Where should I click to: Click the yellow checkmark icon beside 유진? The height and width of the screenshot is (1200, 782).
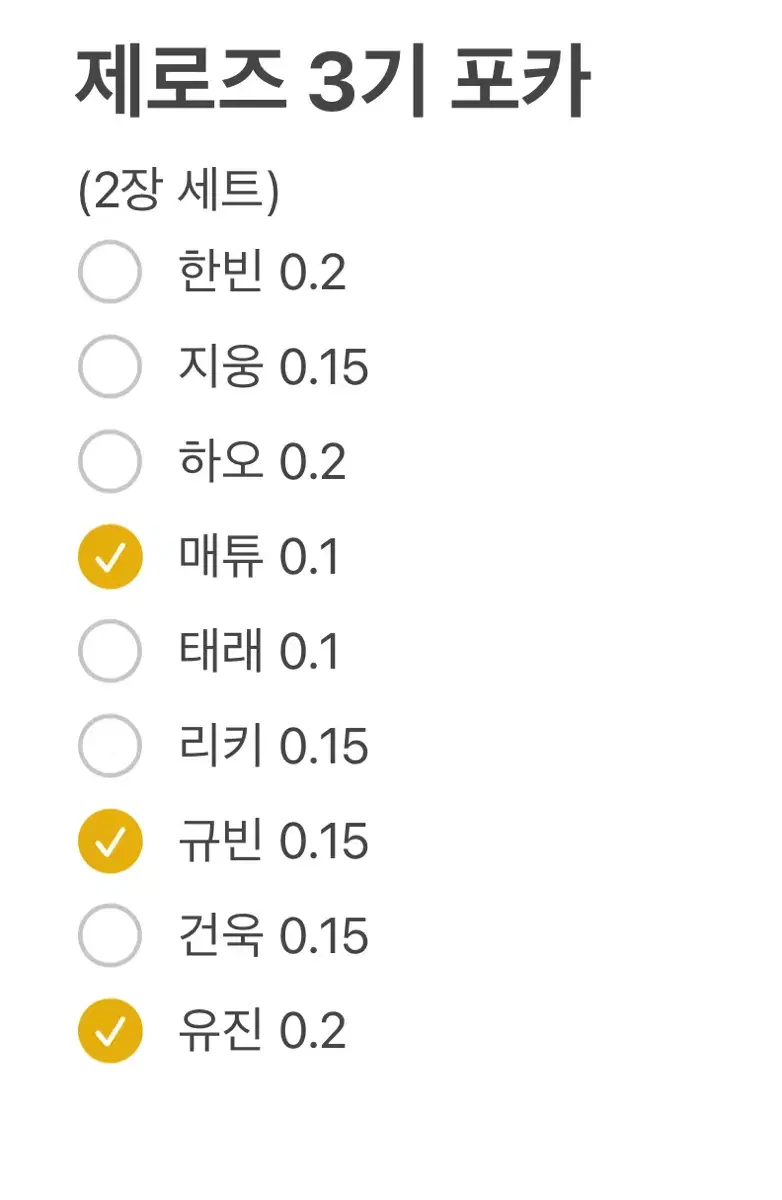coord(110,1031)
